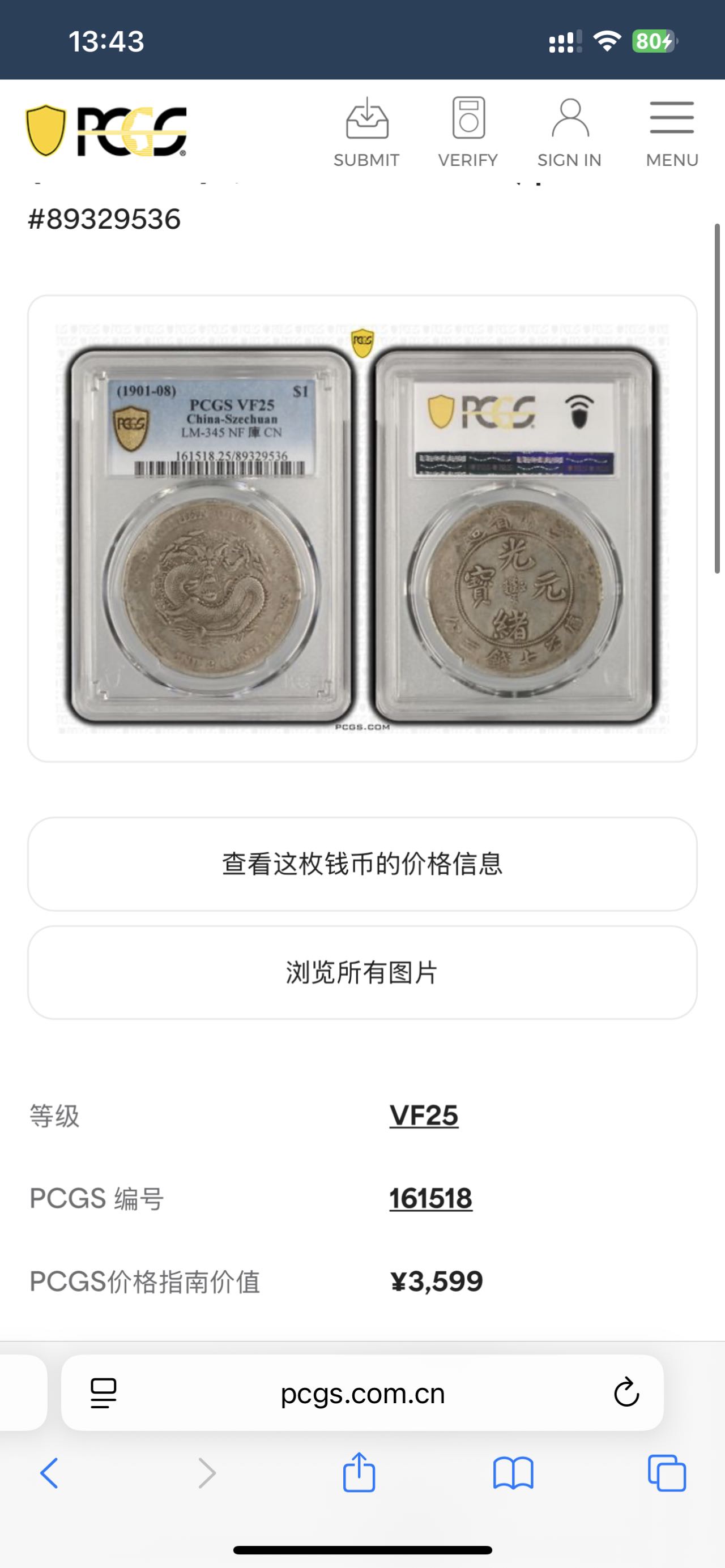Viewport: 725px width, 1568px height.
Task: Open Safari bookmarks
Action: (x=513, y=1473)
